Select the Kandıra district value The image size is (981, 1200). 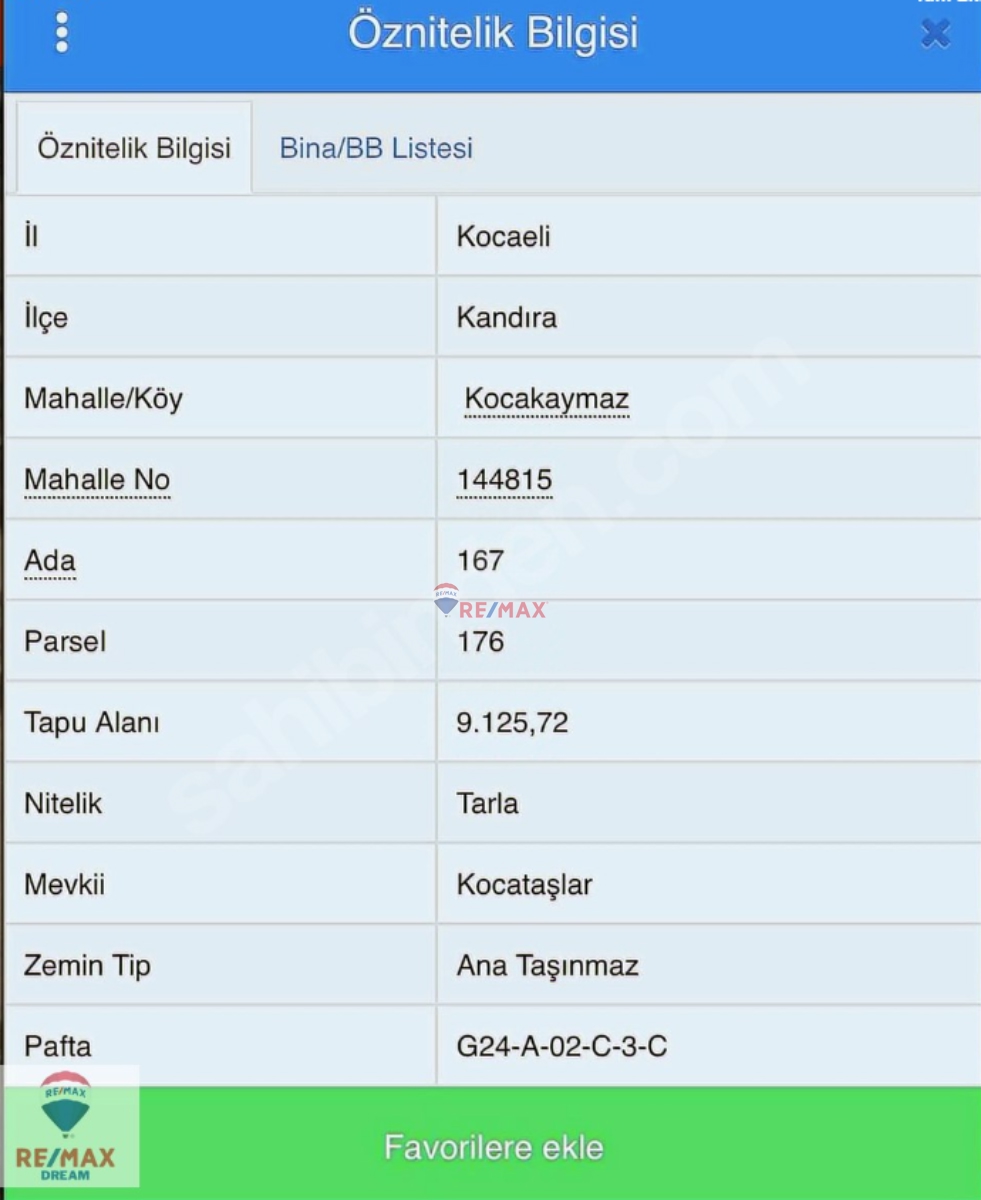pyautogui.click(x=506, y=317)
